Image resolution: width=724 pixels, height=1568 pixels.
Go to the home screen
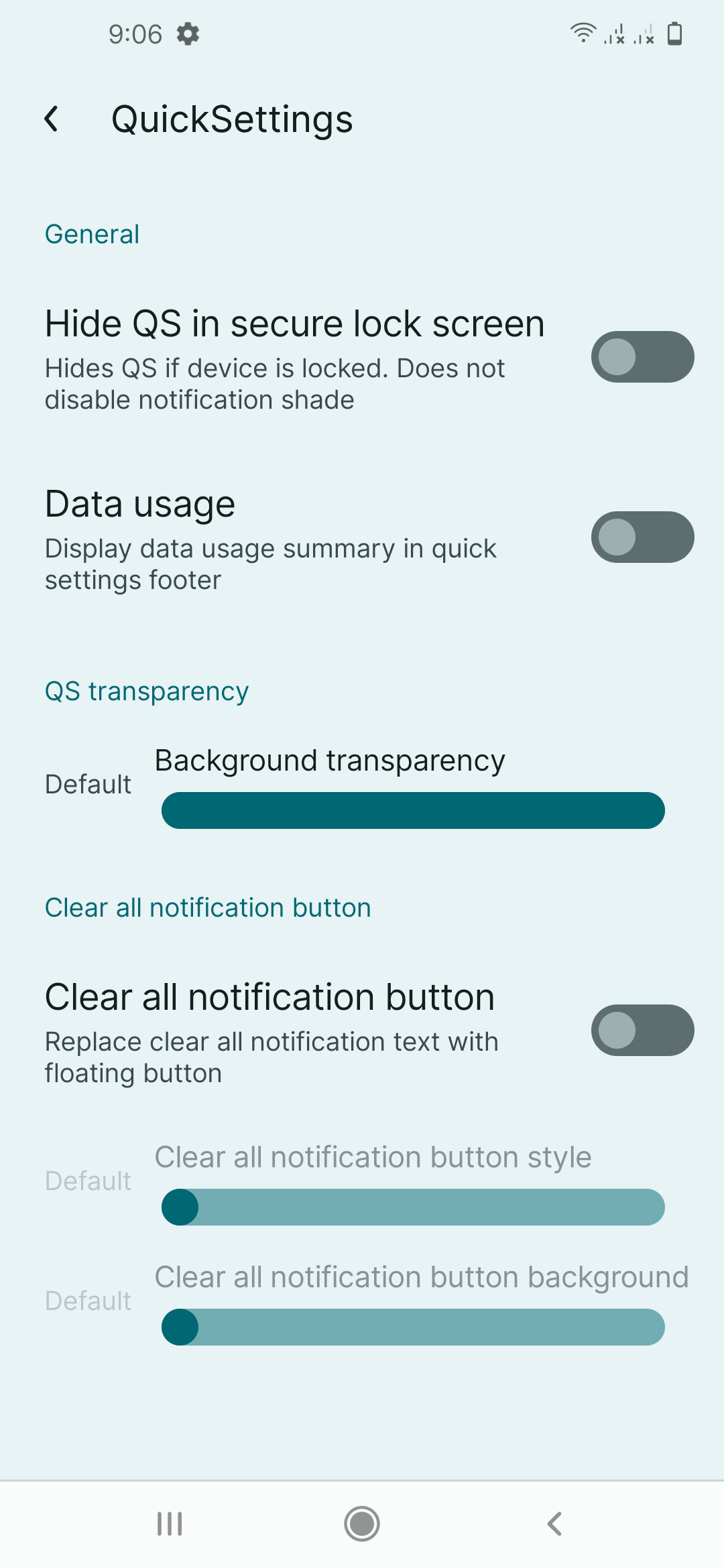point(362,1524)
